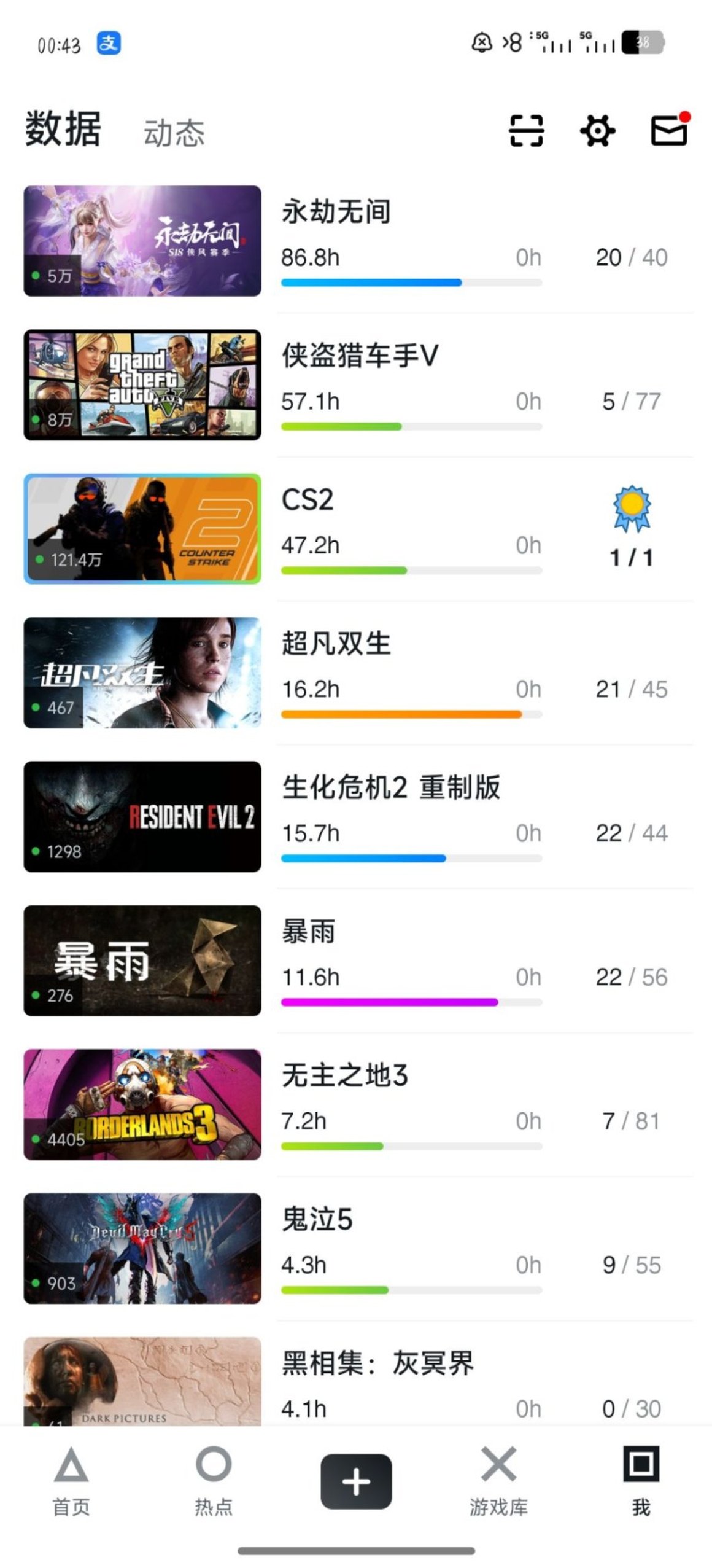Open settings via the gear icon

click(597, 131)
